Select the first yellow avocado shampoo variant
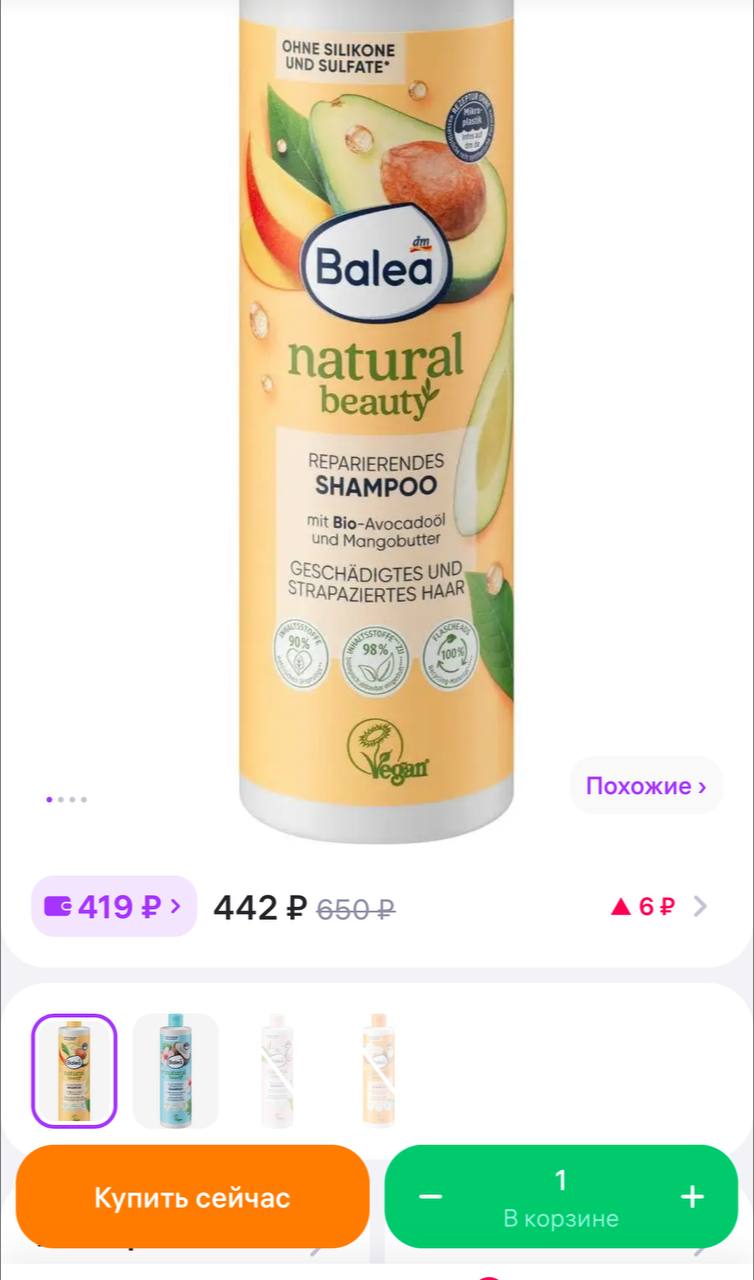Viewport: 754px width, 1280px height. [74, 1071]
